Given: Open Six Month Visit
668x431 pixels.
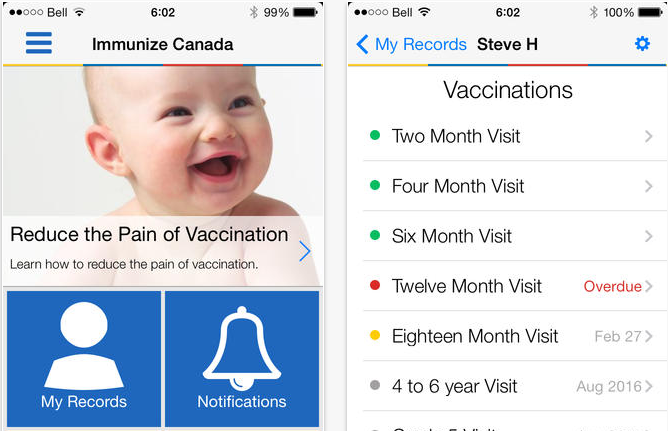Looking at the screenshot, I should click(x=508, y=236).
